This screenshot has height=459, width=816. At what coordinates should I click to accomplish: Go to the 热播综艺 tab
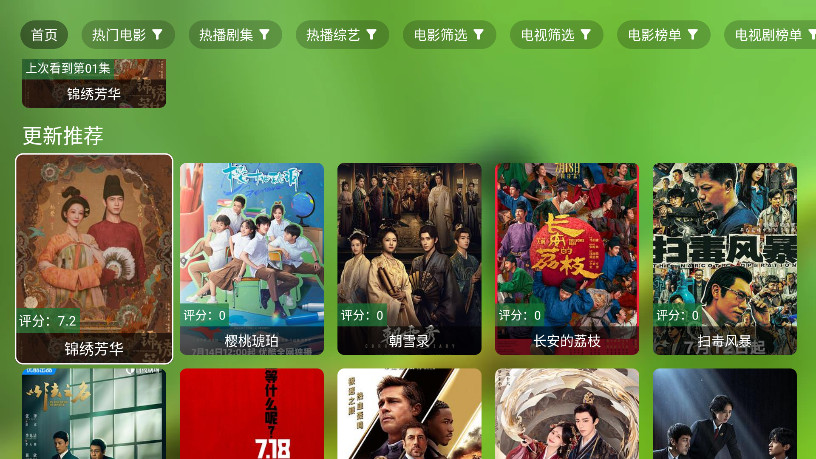[341, 35]
